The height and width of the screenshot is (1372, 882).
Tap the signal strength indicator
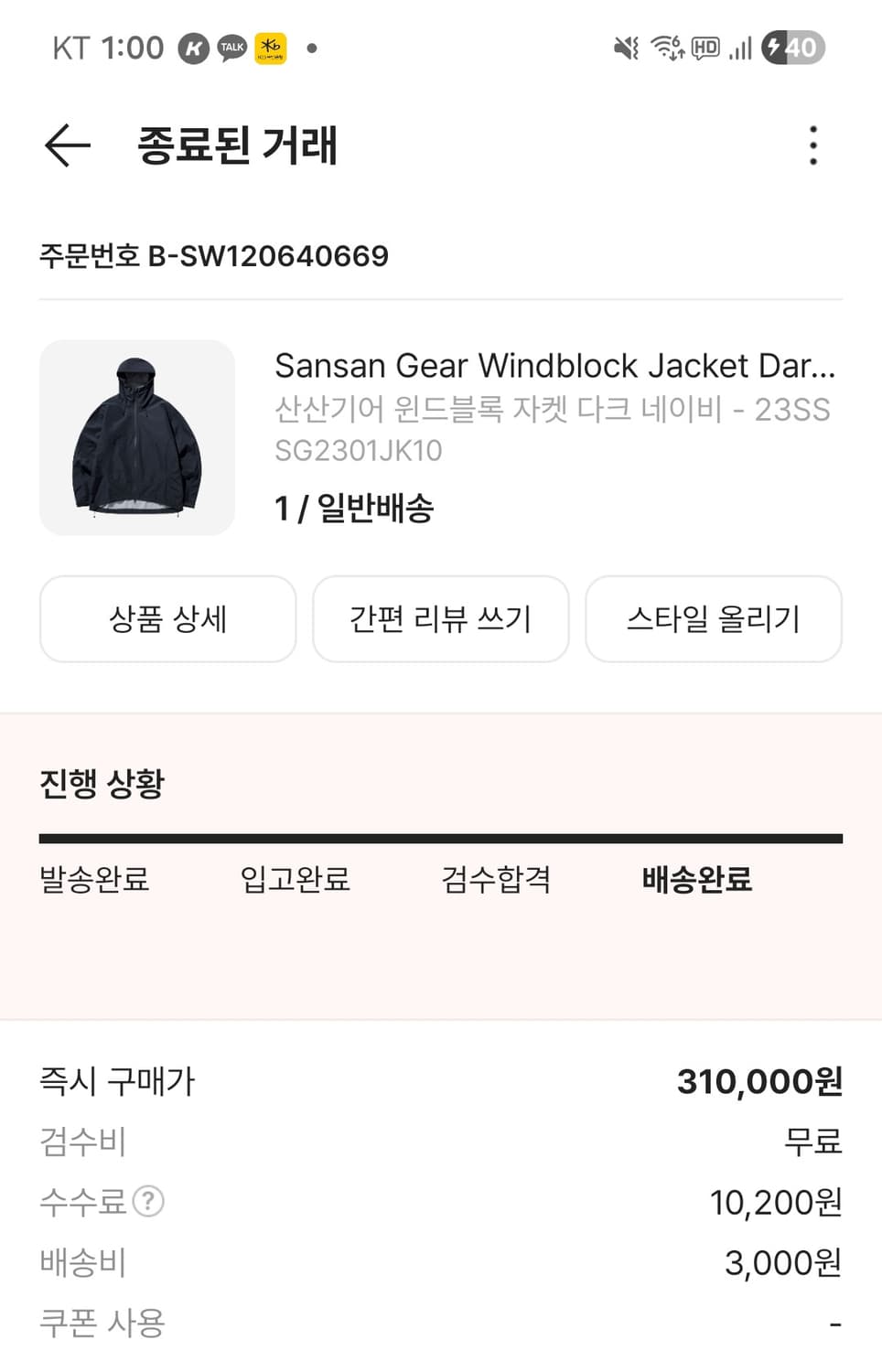coord(740,47)
